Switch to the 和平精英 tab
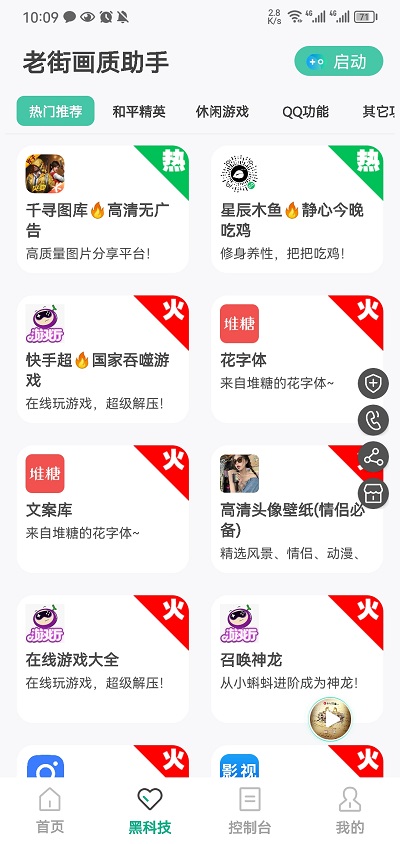Image resolution: width=400 pixels, height=844 pixels. tap(139, 111)
